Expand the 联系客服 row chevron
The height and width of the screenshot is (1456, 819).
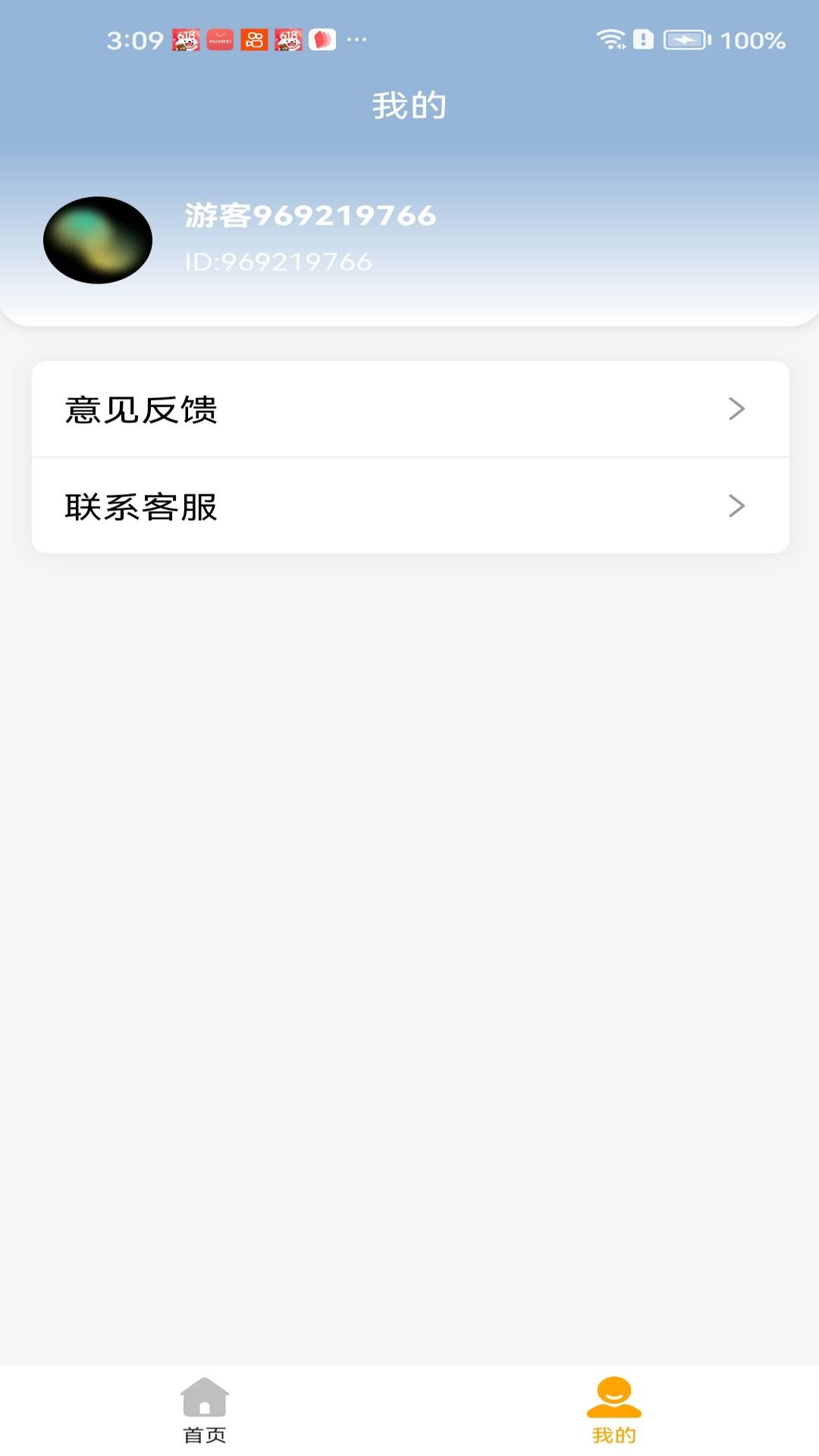[x=735, y=506]
